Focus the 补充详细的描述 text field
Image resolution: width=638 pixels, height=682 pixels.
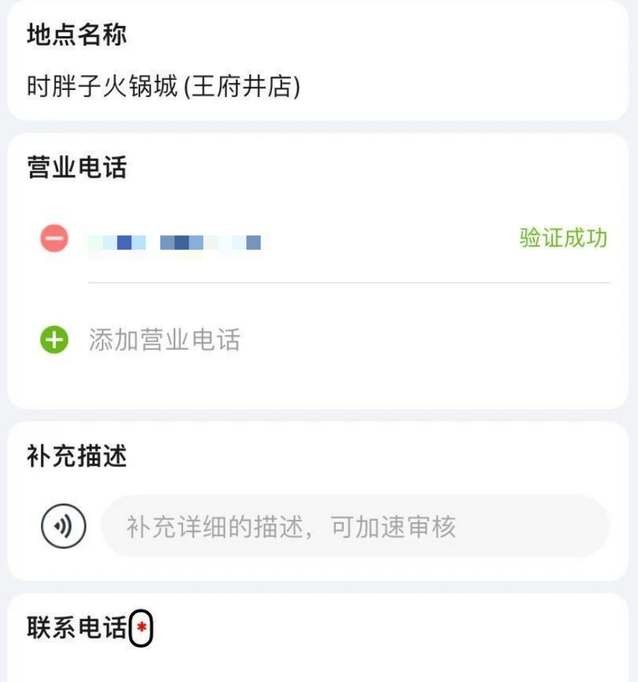click(x=355, y=526)
